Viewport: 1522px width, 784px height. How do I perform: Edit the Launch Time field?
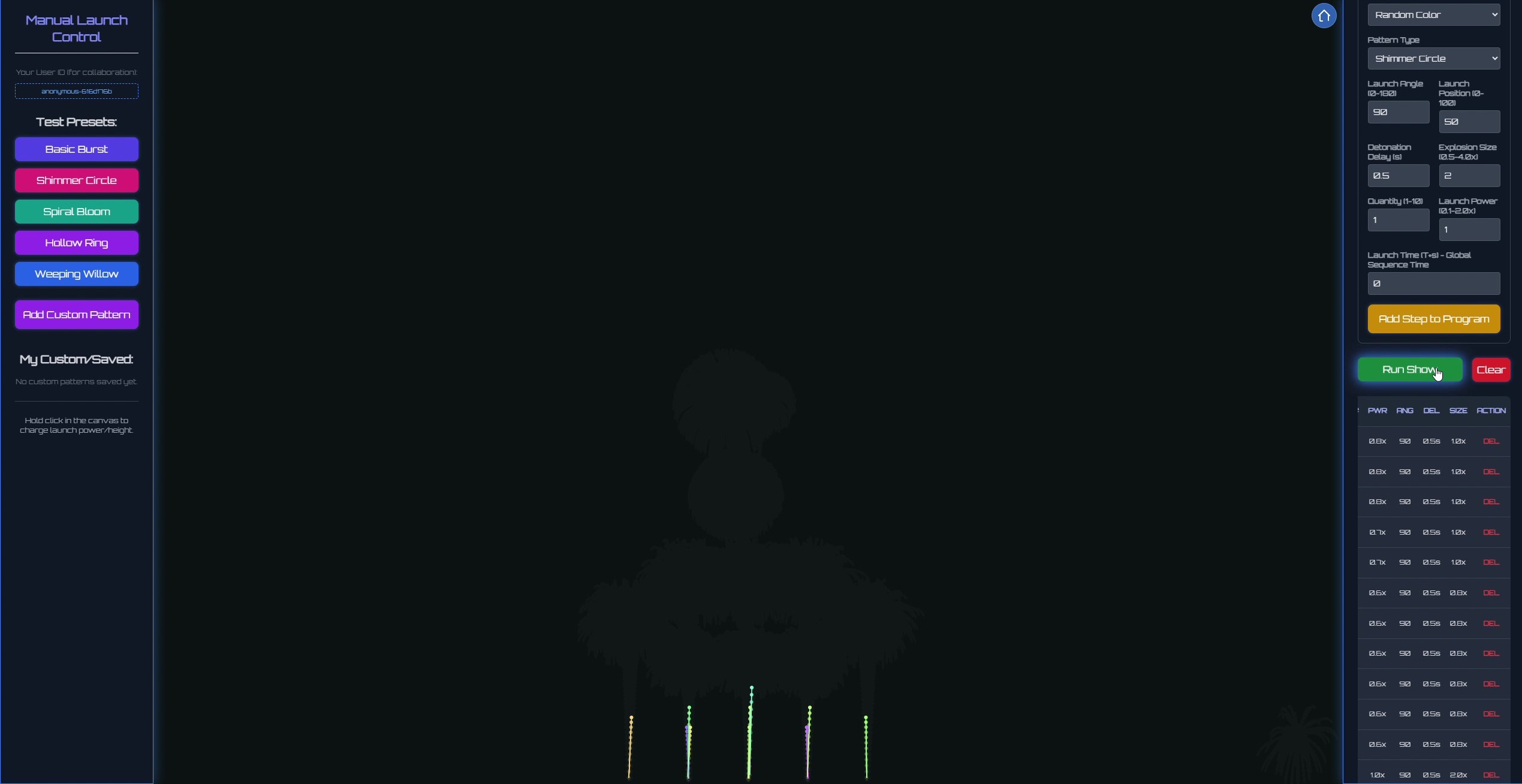pyautogui.click(x=1433, y=284)
